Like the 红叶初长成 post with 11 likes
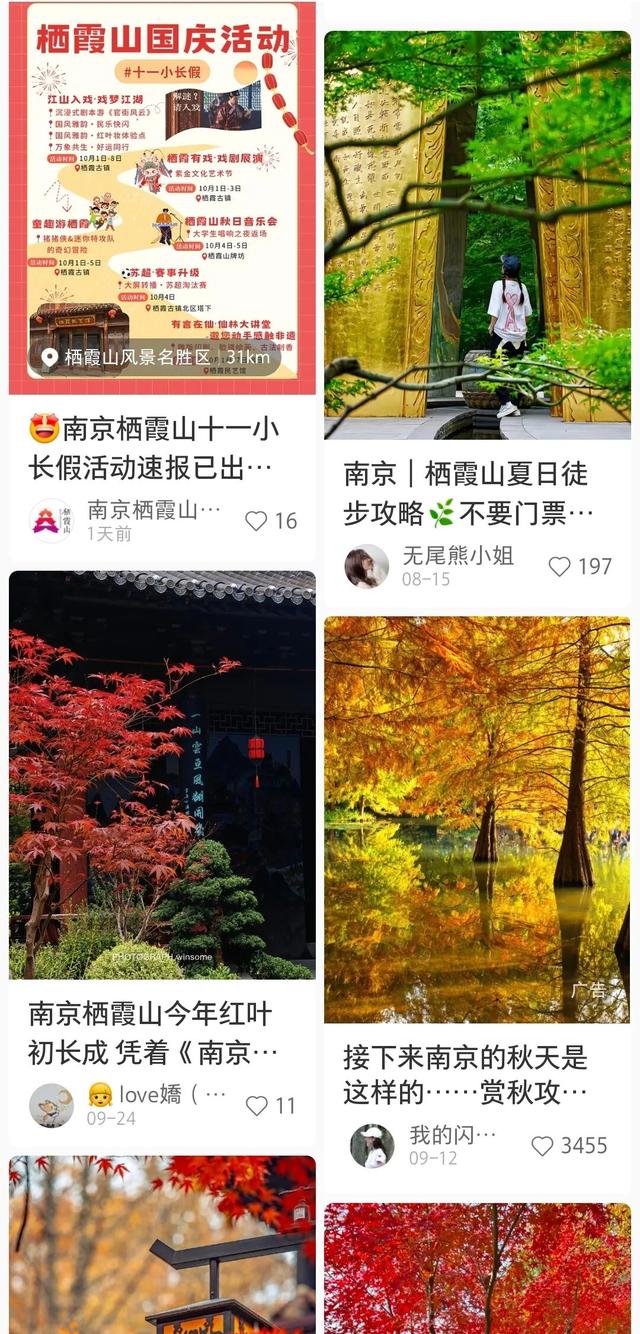640x1334 pixels. (257, 1105)
